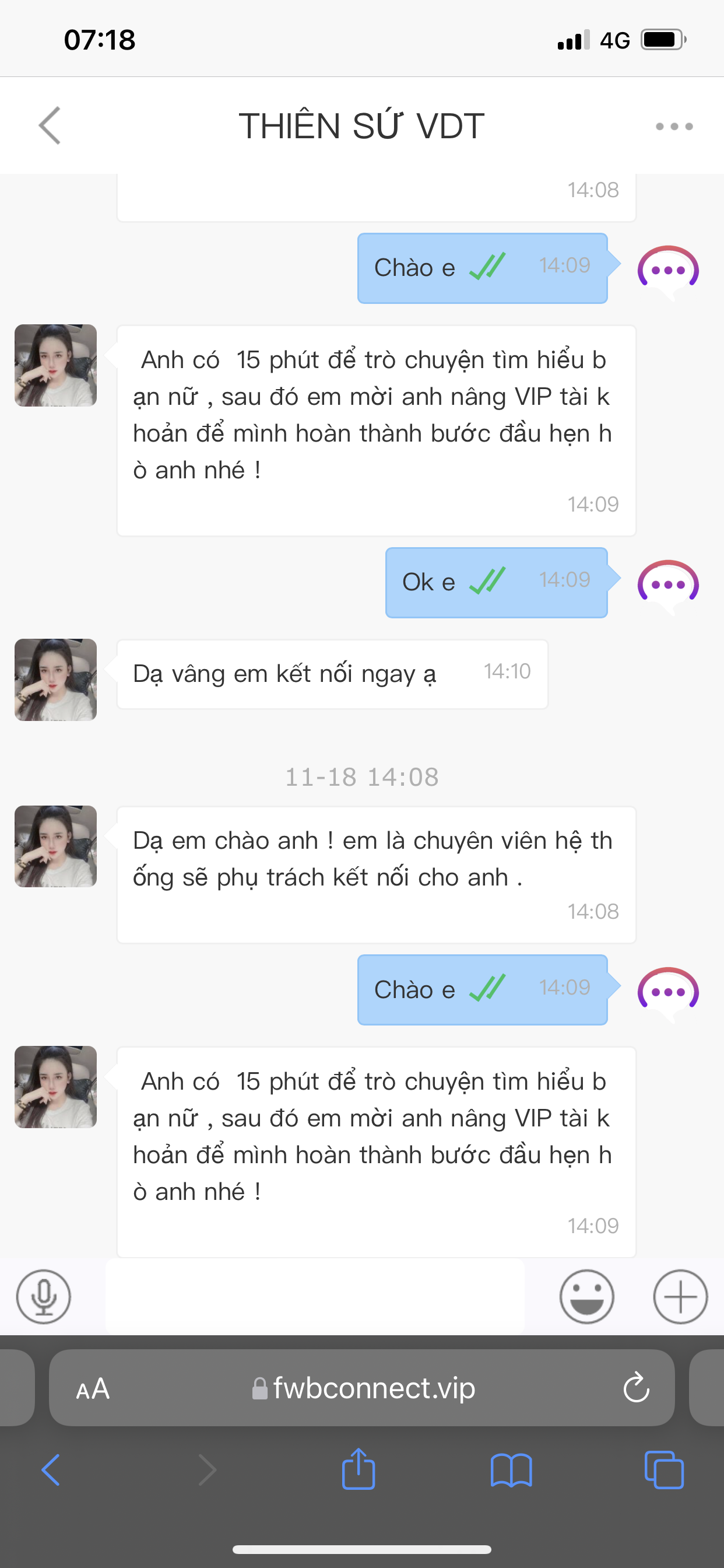Open the plus attachment menu
This screenshot has height=1568, width=724.
pos(680,1297)
